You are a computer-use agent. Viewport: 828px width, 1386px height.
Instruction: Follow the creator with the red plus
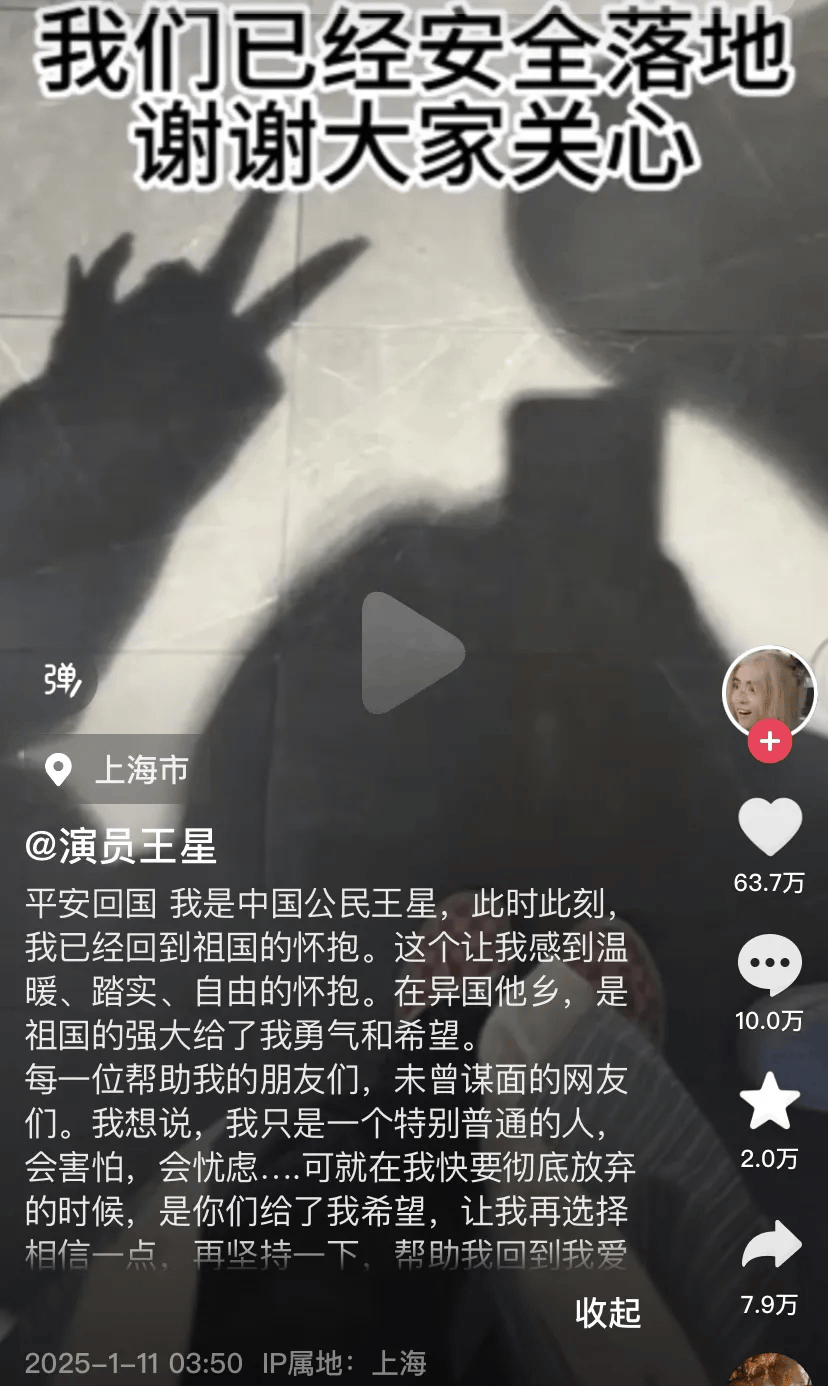770,742
